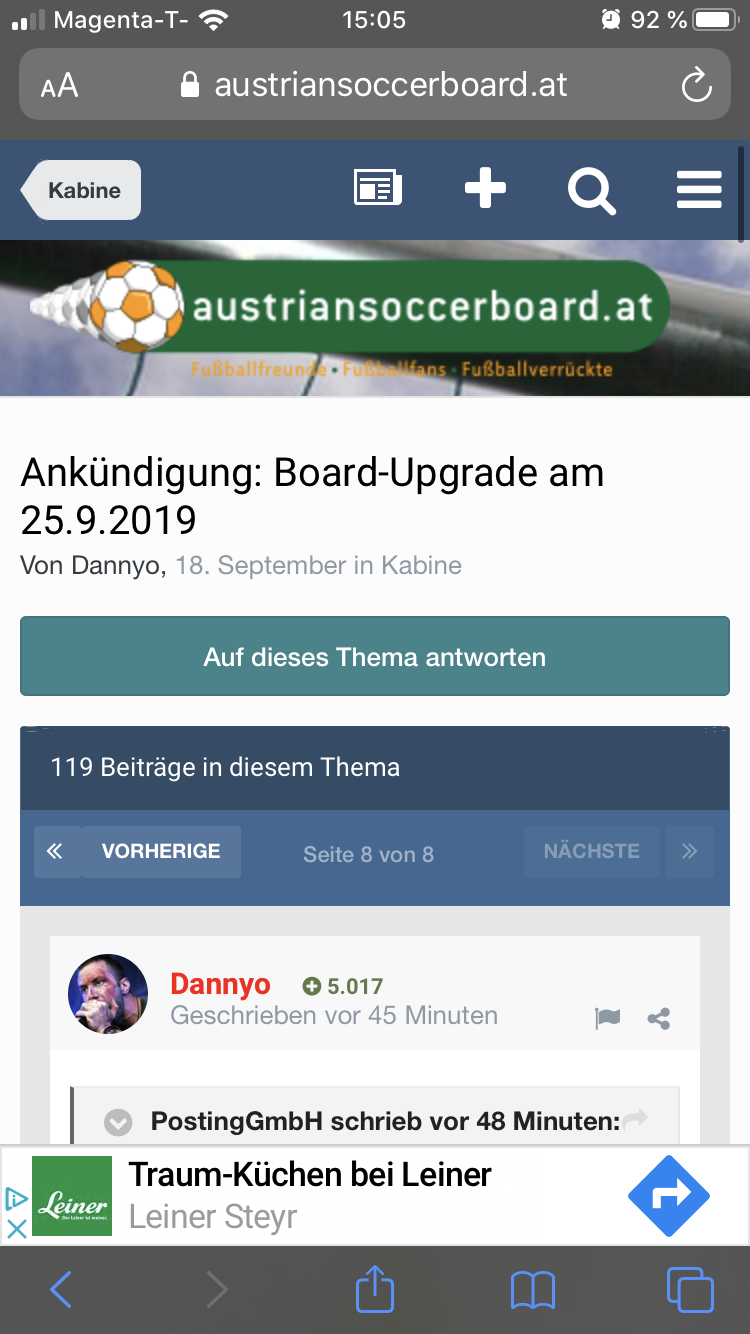Open Safari tabs overview
The height and width of the screenshot is (1334, 750).
pyautogui.click(x=690, y=1289)
